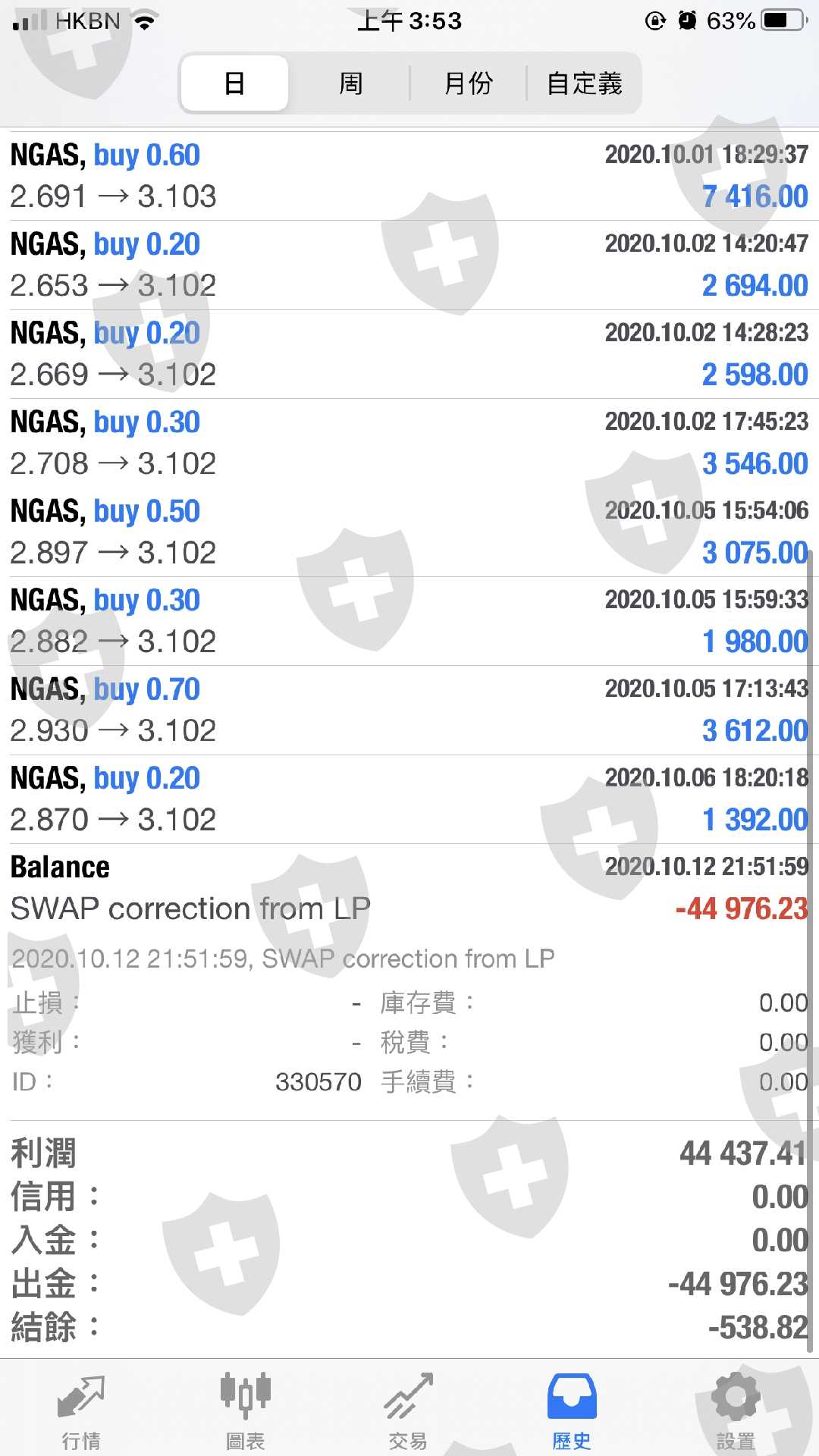Switch to the 月份 period tab
The image size is (819, 1456).
point(468,83)
